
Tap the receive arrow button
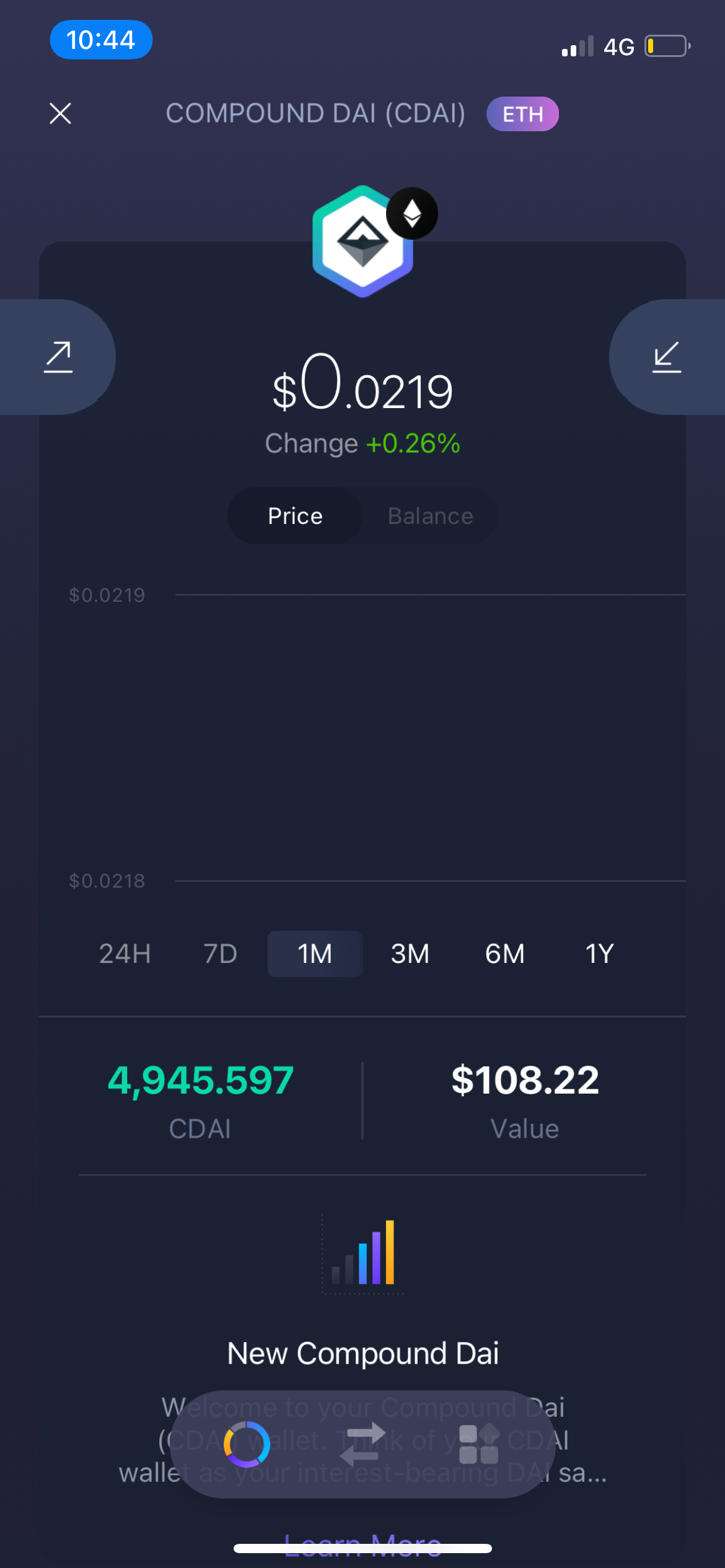pyautogui.click(x=667, y=357)
